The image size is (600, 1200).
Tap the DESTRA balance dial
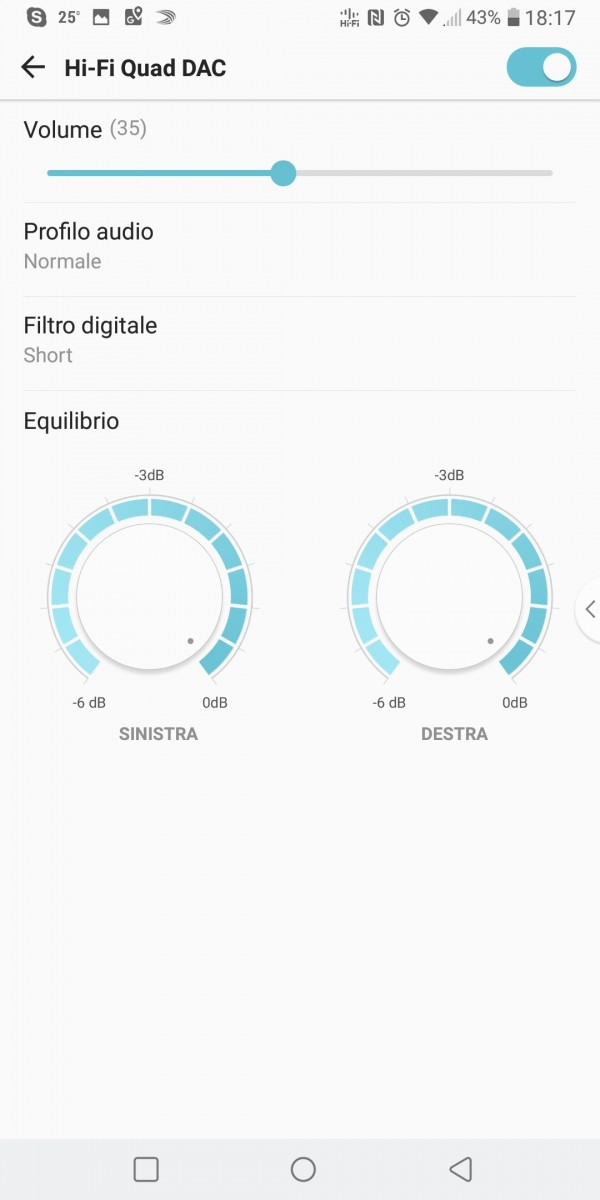pos(450,596)
